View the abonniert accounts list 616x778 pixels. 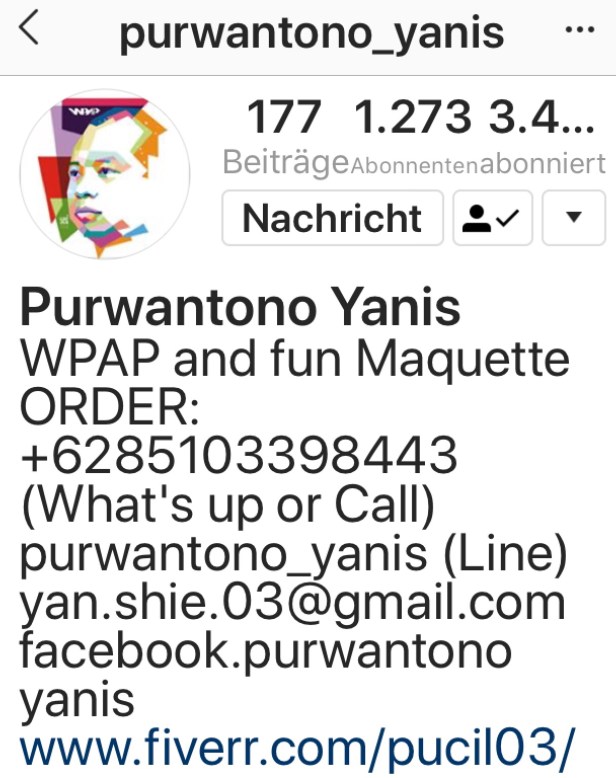tap(543, 135)
